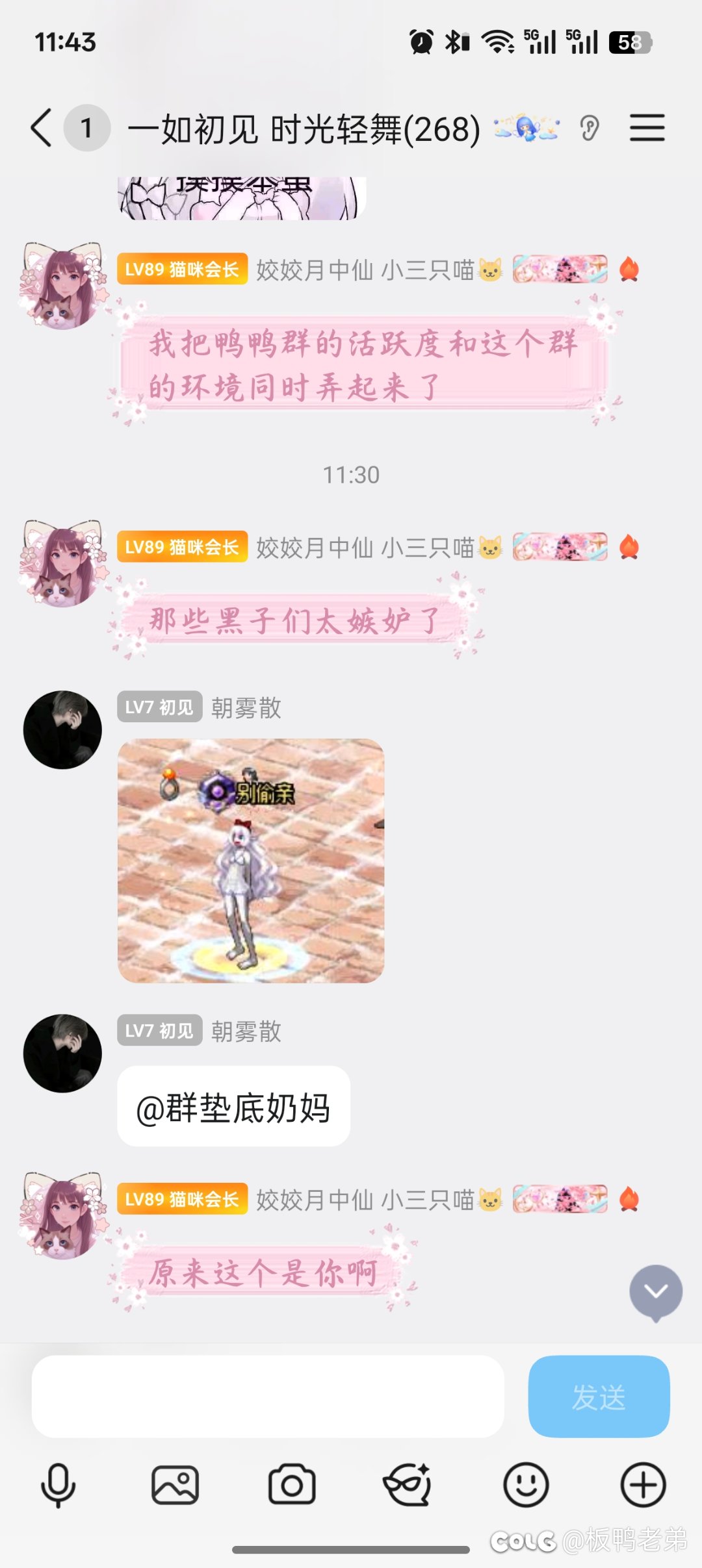Tap the @群垫底奶妈 mention message
This screenshot has height=1568, width=702.
233,1107
